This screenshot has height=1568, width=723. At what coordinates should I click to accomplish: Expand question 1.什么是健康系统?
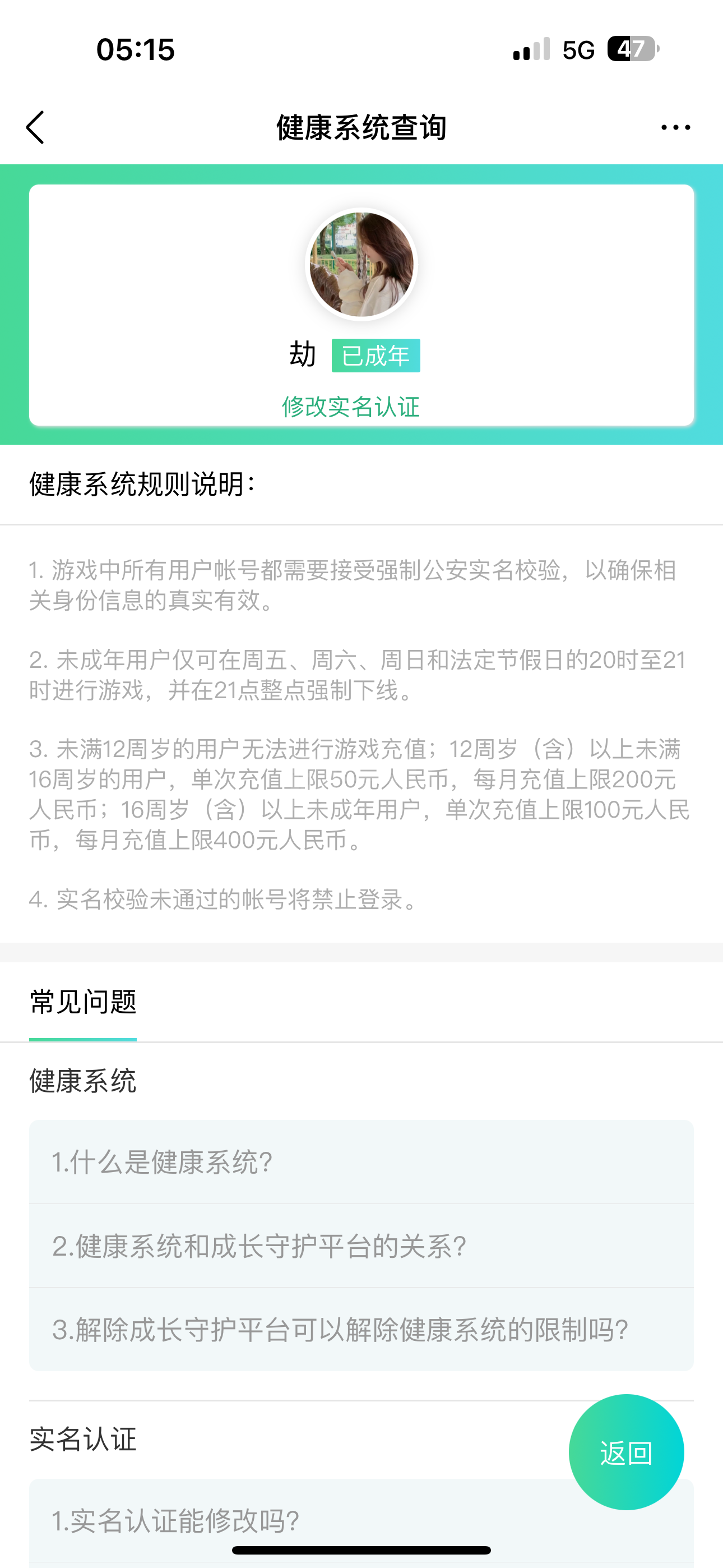[x=360, y=1162]
